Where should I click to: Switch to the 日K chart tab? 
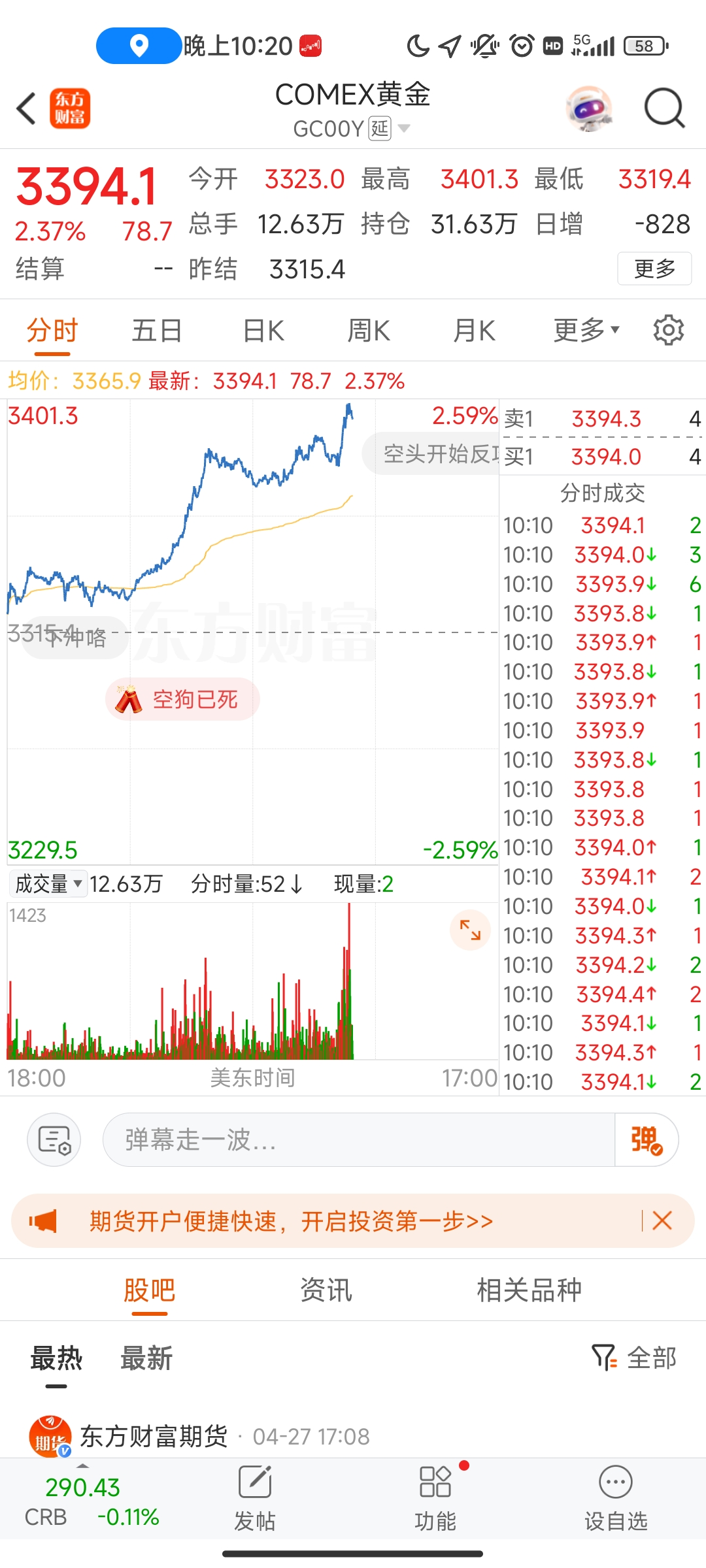coord(263,331)
